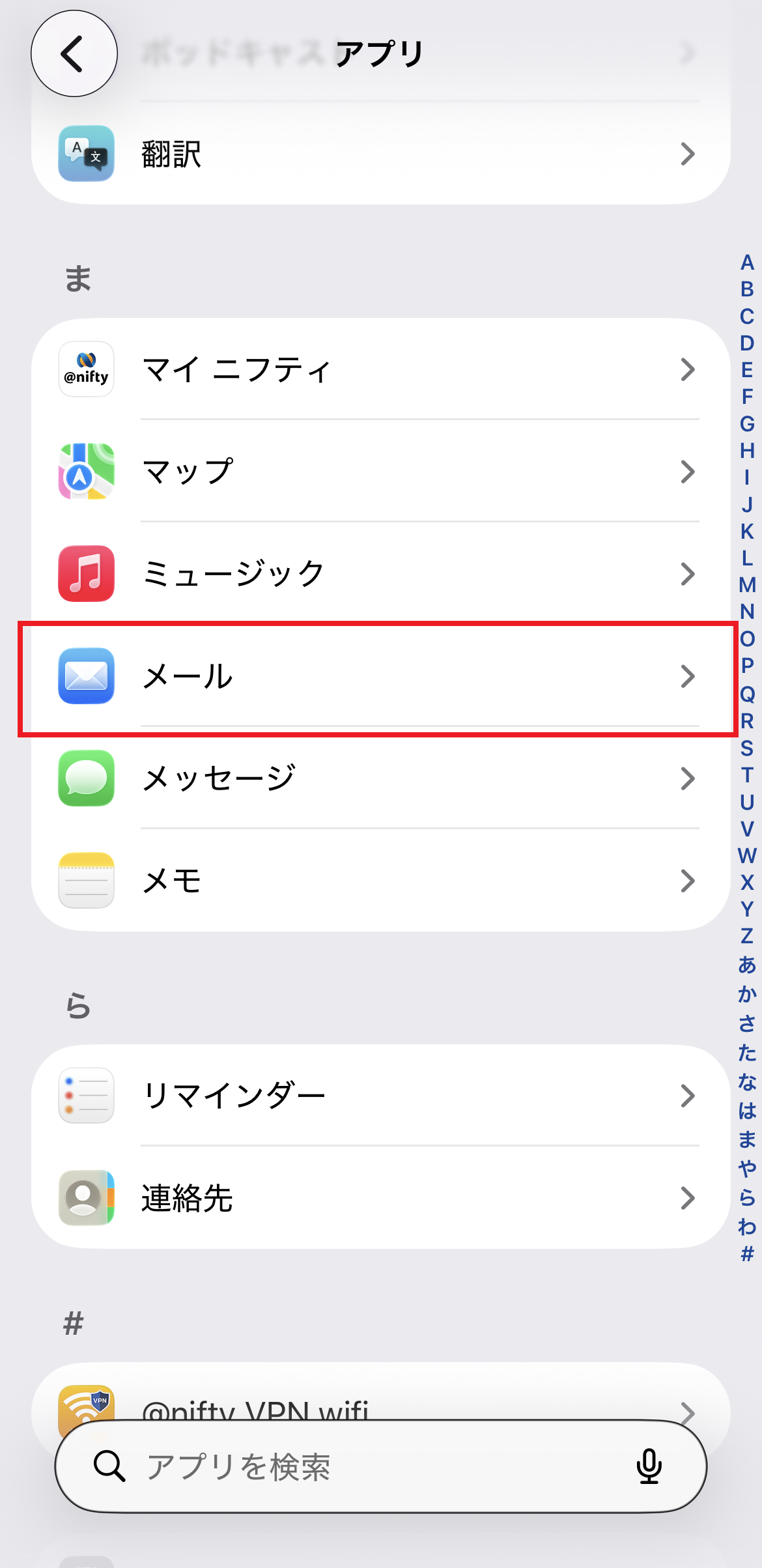Open マイ ニフティ settings

pyautogui.click(x=380, y=369)
